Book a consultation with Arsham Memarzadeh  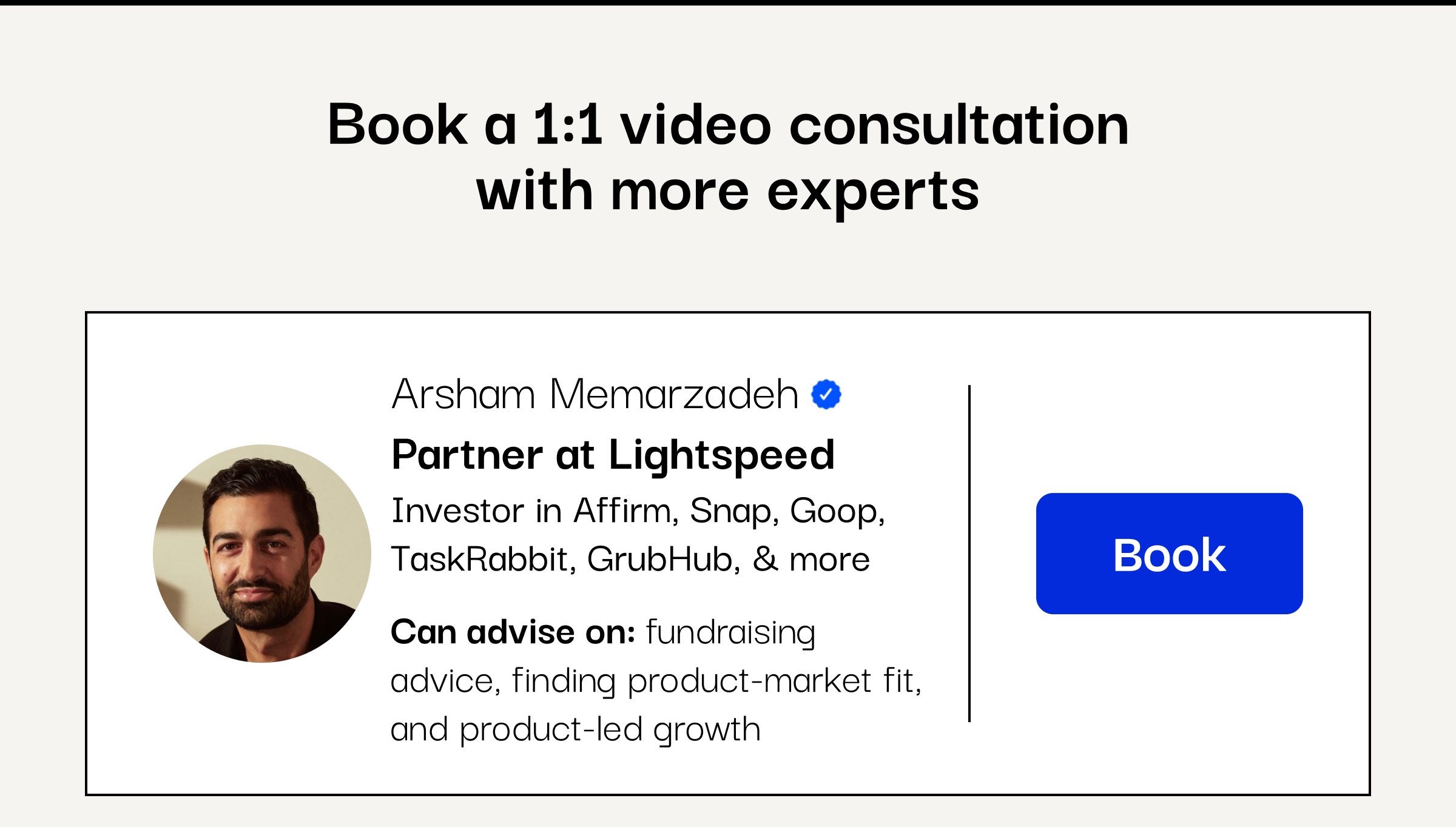[1169, 554]
